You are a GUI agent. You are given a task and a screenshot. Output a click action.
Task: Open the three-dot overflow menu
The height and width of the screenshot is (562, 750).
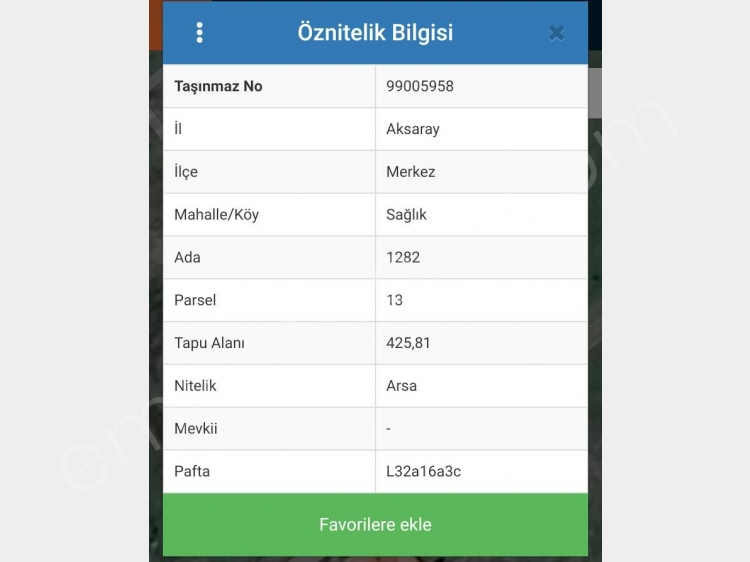[200, 32]
